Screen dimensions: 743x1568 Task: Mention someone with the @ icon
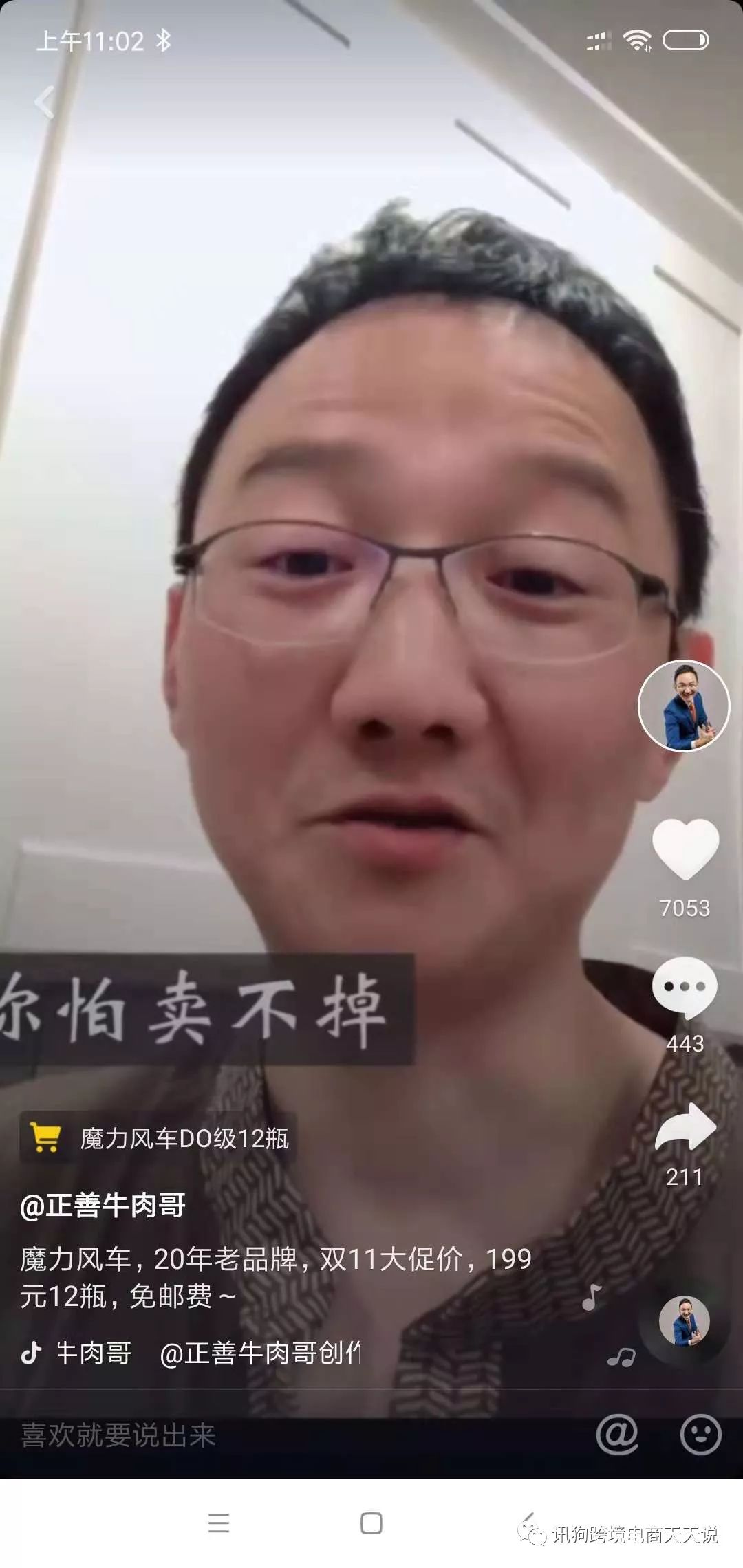coord(617,1435)
